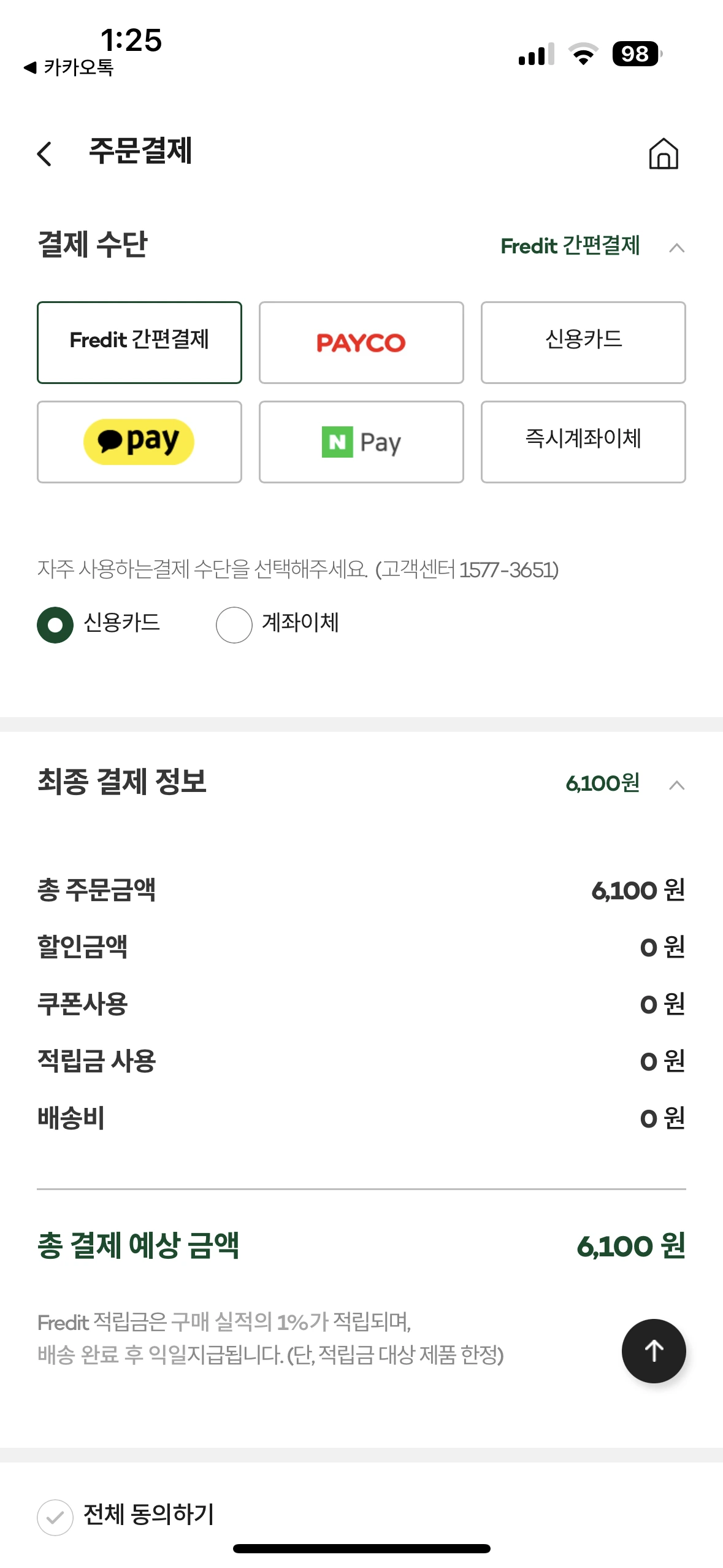Collapse the 최종 결제 정보 section
The height and width of the screenshot is (1568, 723).
[676, 785]
